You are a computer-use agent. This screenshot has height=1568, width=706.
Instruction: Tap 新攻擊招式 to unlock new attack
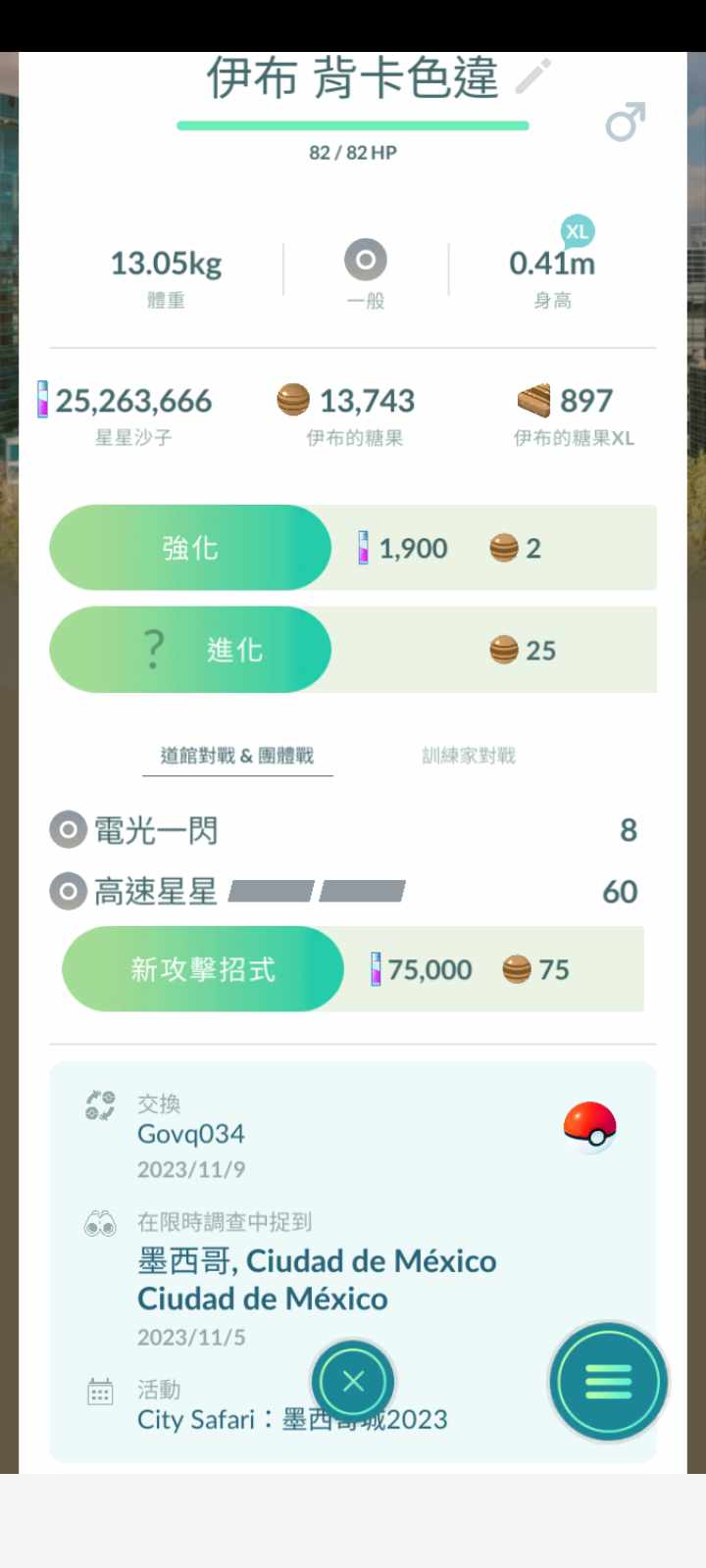(x=203, y=969)
